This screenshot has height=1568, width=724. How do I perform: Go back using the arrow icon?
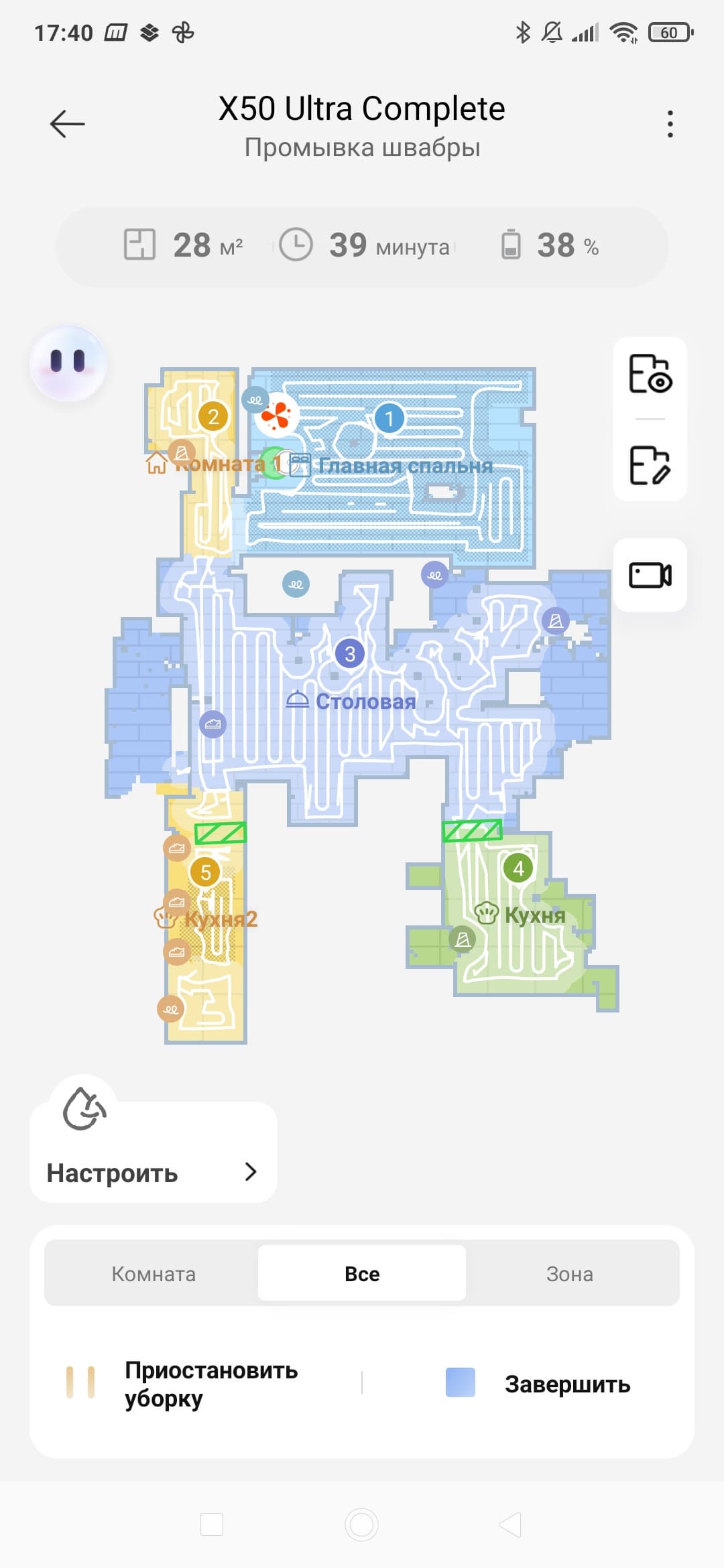pyautogui.click(x=68, y=124)
